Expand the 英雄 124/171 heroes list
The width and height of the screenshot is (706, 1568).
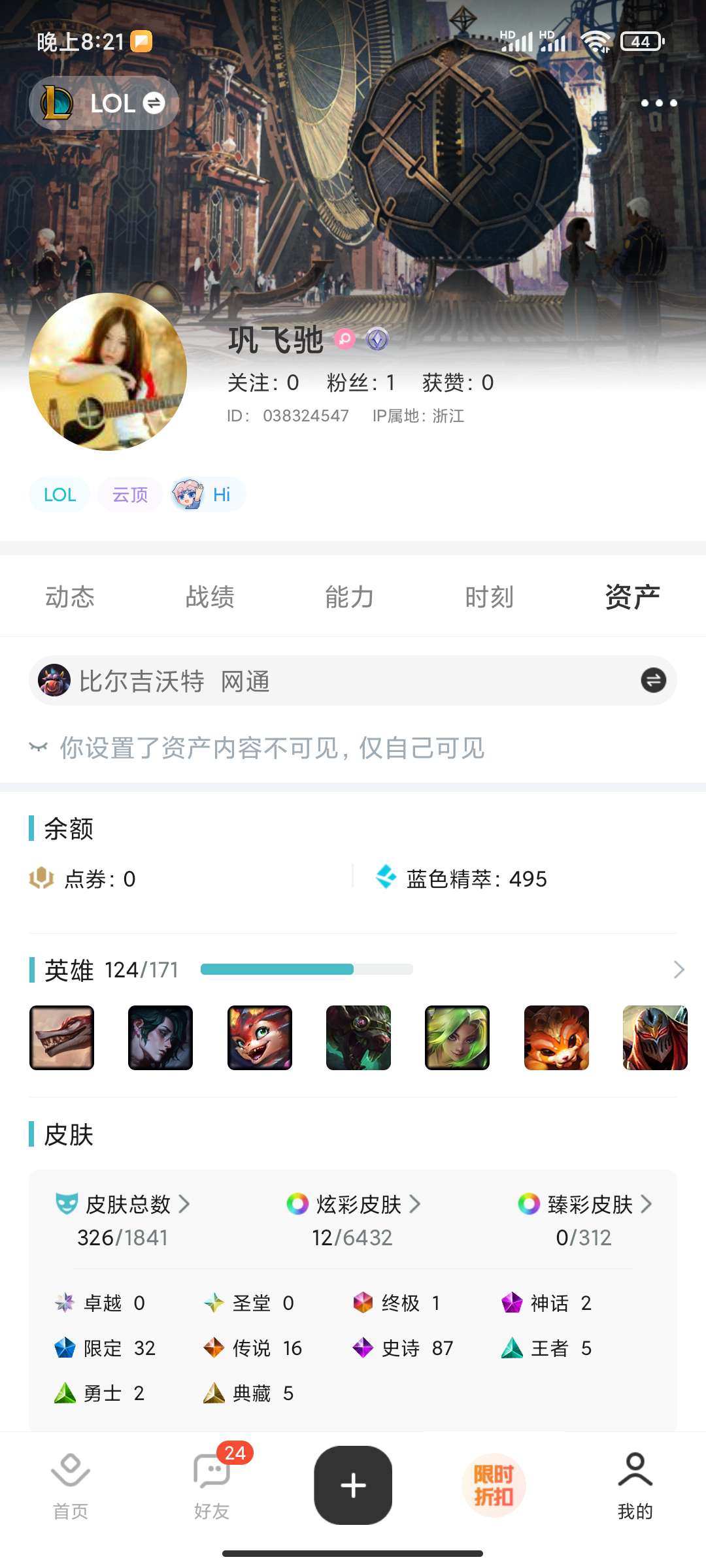(679, 970)
